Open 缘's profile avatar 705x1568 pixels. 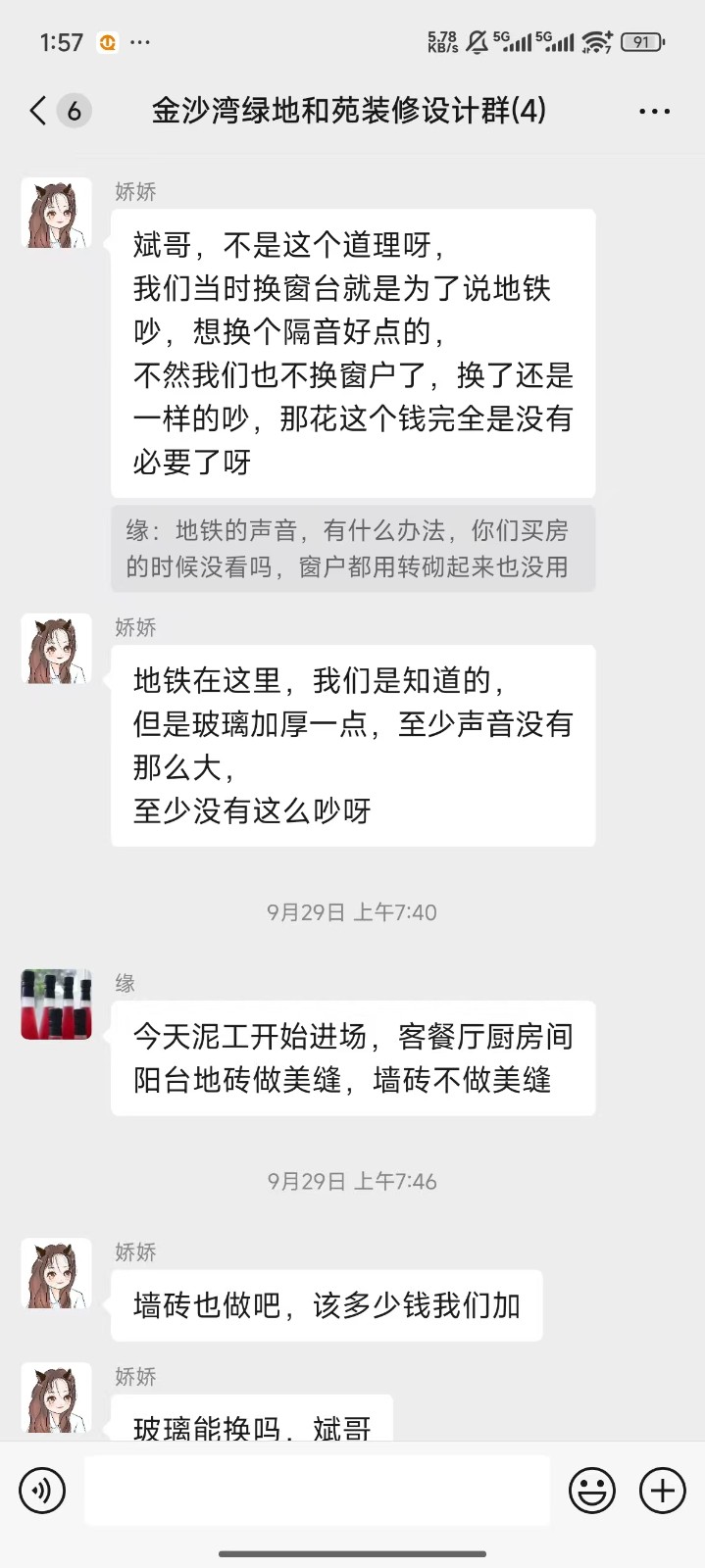coord(57,1004)
